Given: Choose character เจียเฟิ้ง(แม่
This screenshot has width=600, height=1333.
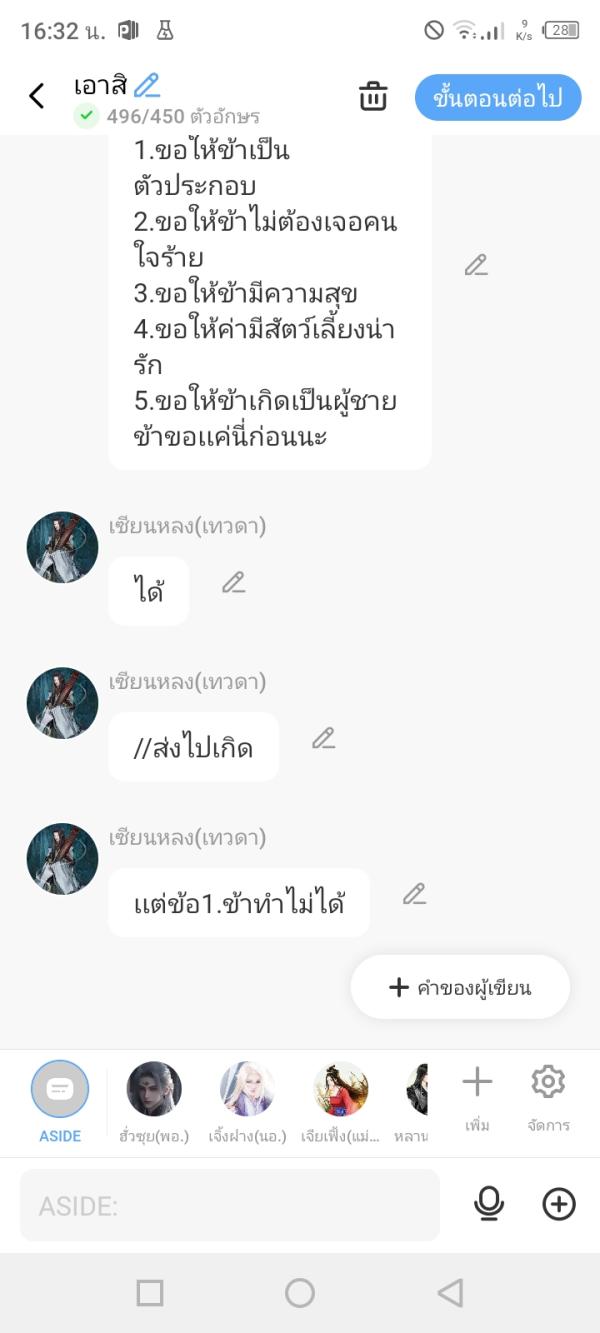Looking at the screenshot, I should pos(341,1090).
